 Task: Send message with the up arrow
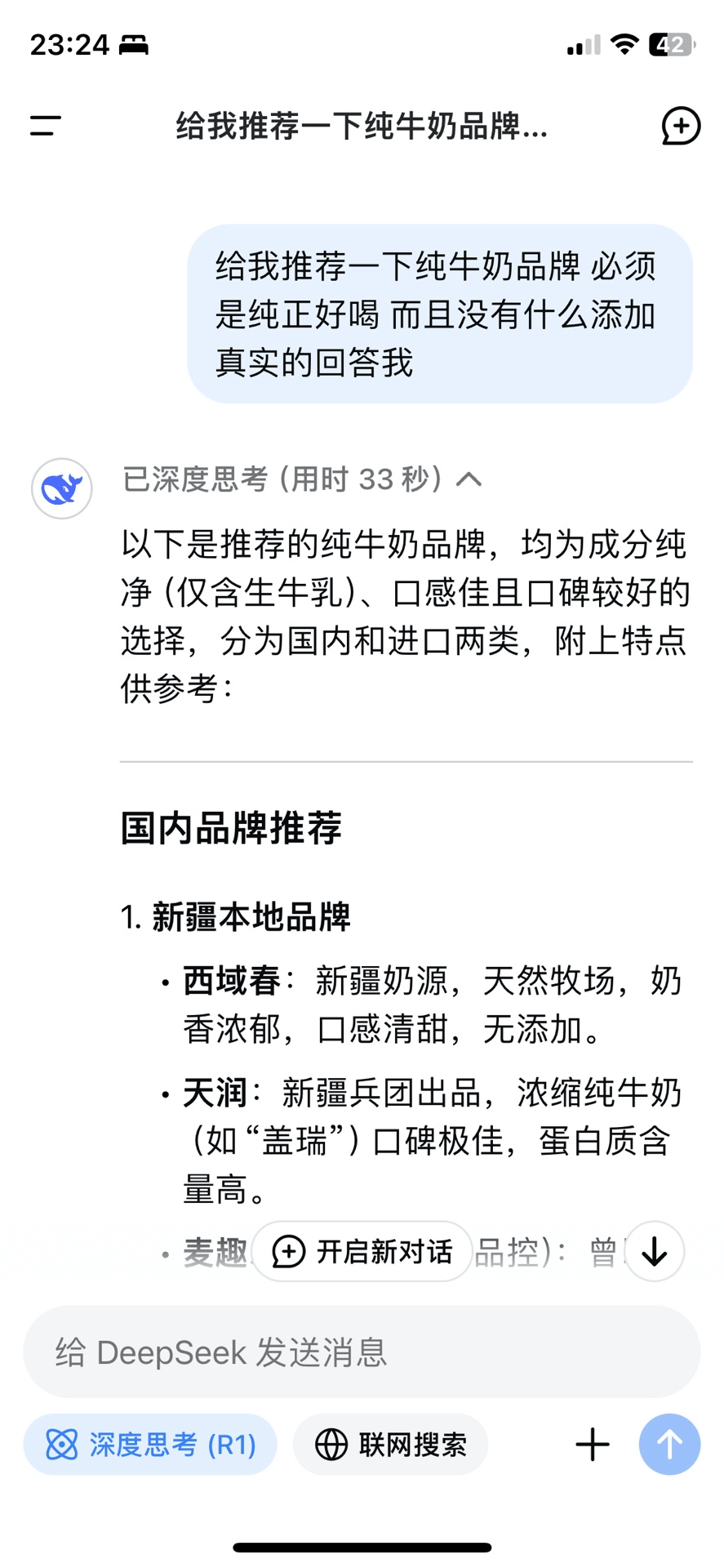point(669,1445)
